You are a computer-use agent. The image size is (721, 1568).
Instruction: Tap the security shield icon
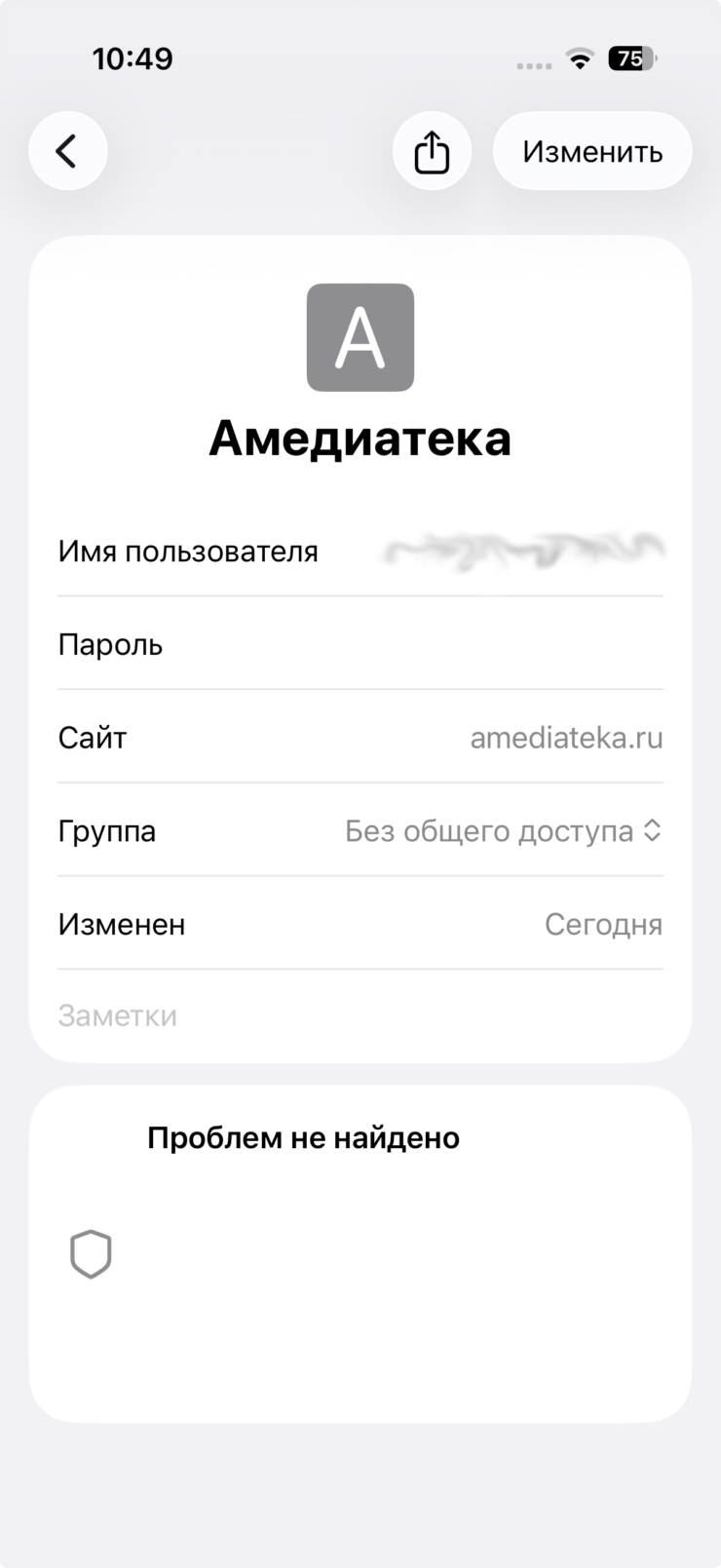[x=91, y=1253]
